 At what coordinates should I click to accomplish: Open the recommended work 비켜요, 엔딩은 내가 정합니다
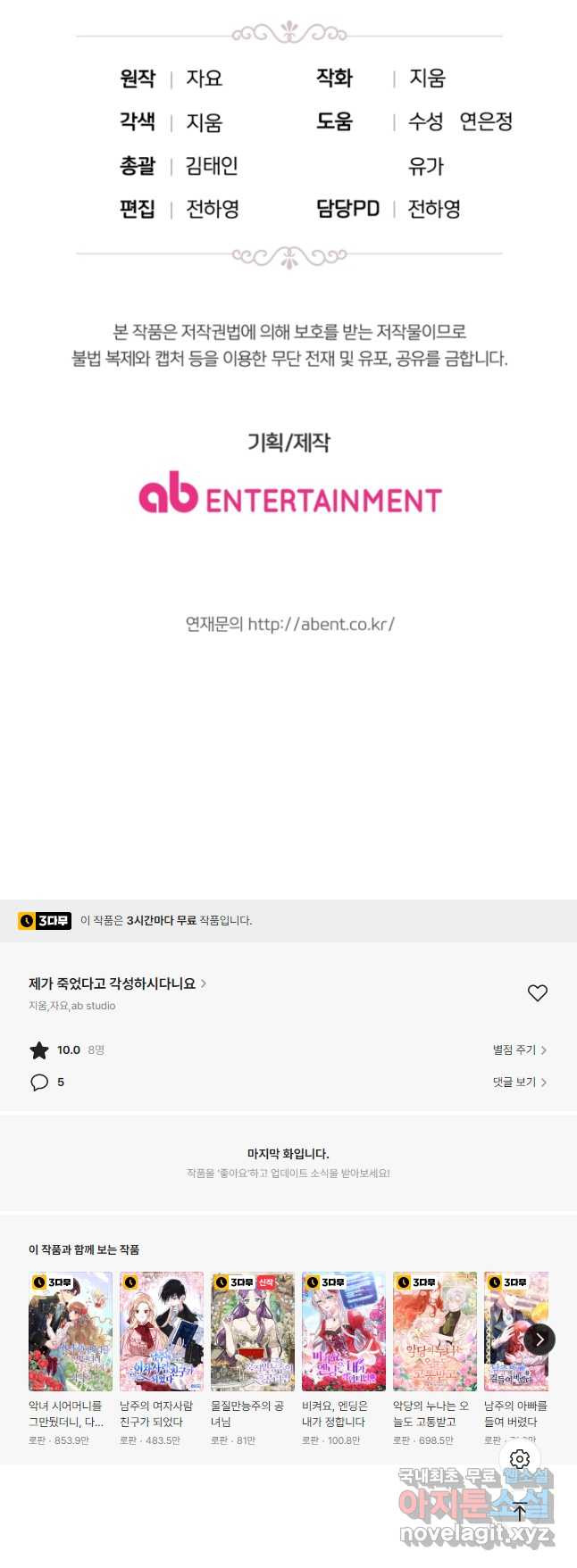point(344,1332)
